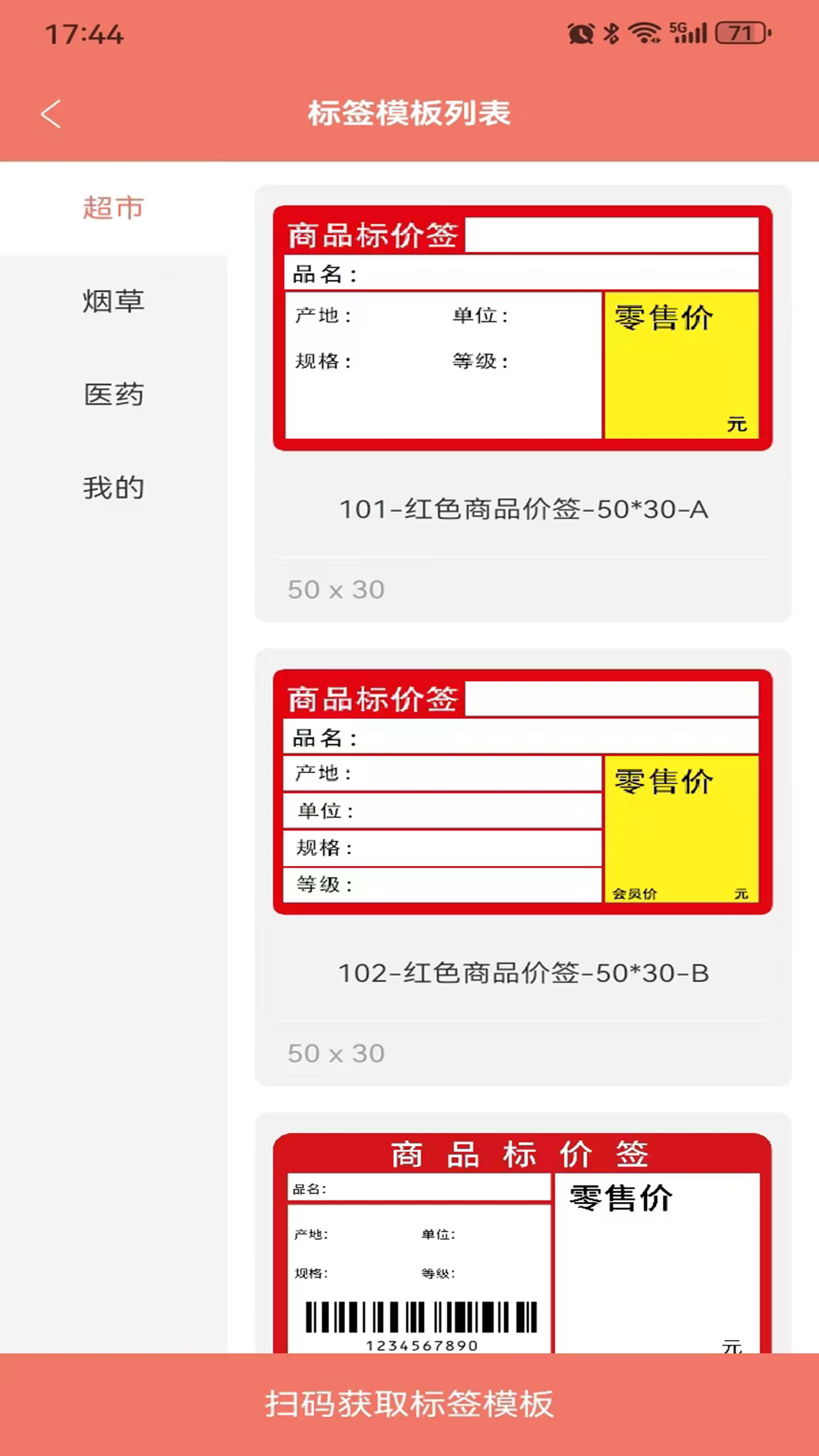Open template 102-红色商品价签-50*30-B
This screenshot has height=1456, width=819.
click(x=522, y=973)
